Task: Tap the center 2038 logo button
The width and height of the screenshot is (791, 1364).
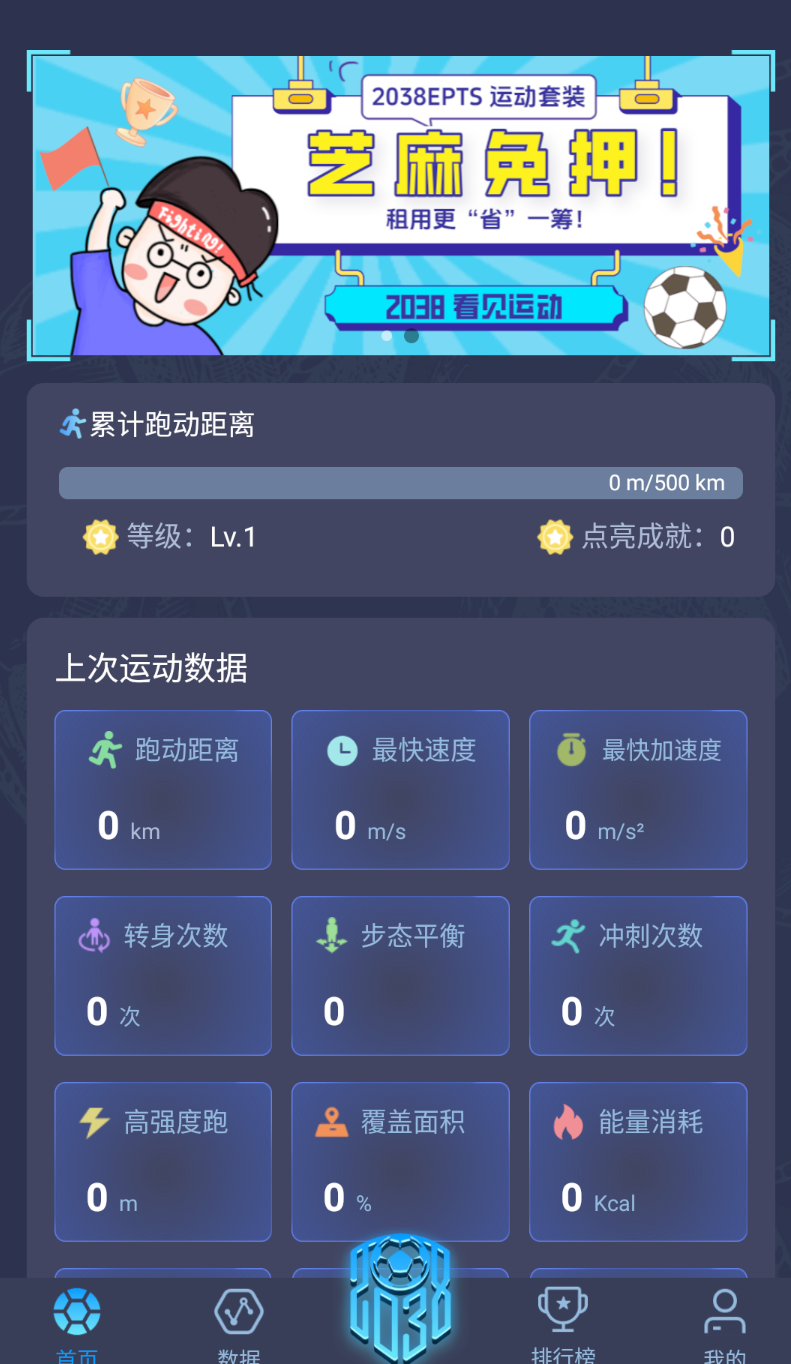Action: point(400,1300)
